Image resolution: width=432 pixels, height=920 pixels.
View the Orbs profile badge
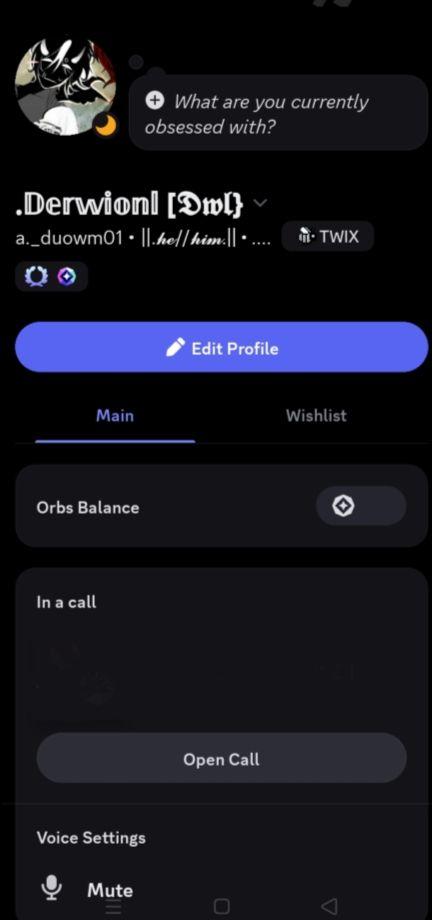[x=66, y=278]
